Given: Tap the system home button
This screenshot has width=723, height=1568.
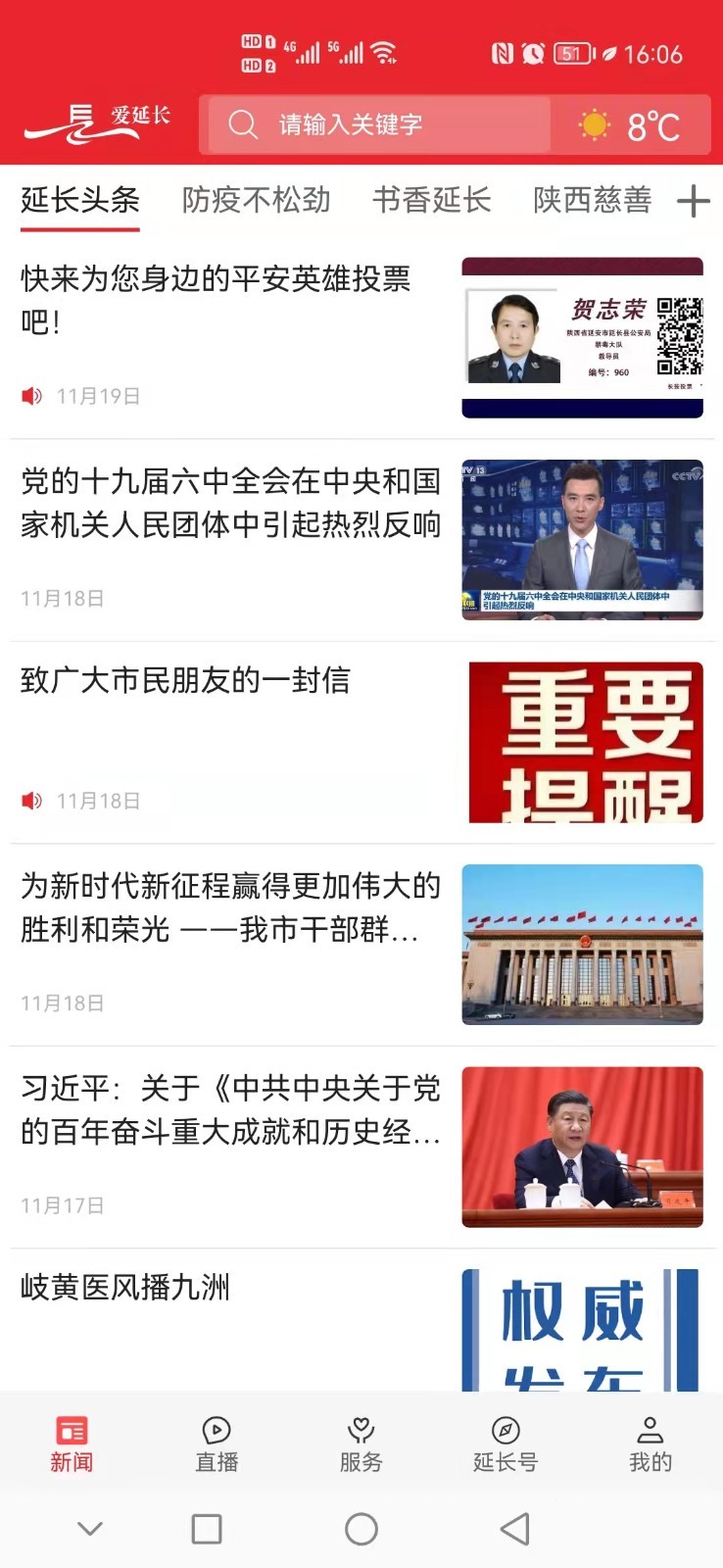Looking at the screenshot, I should coord(361,1529).
